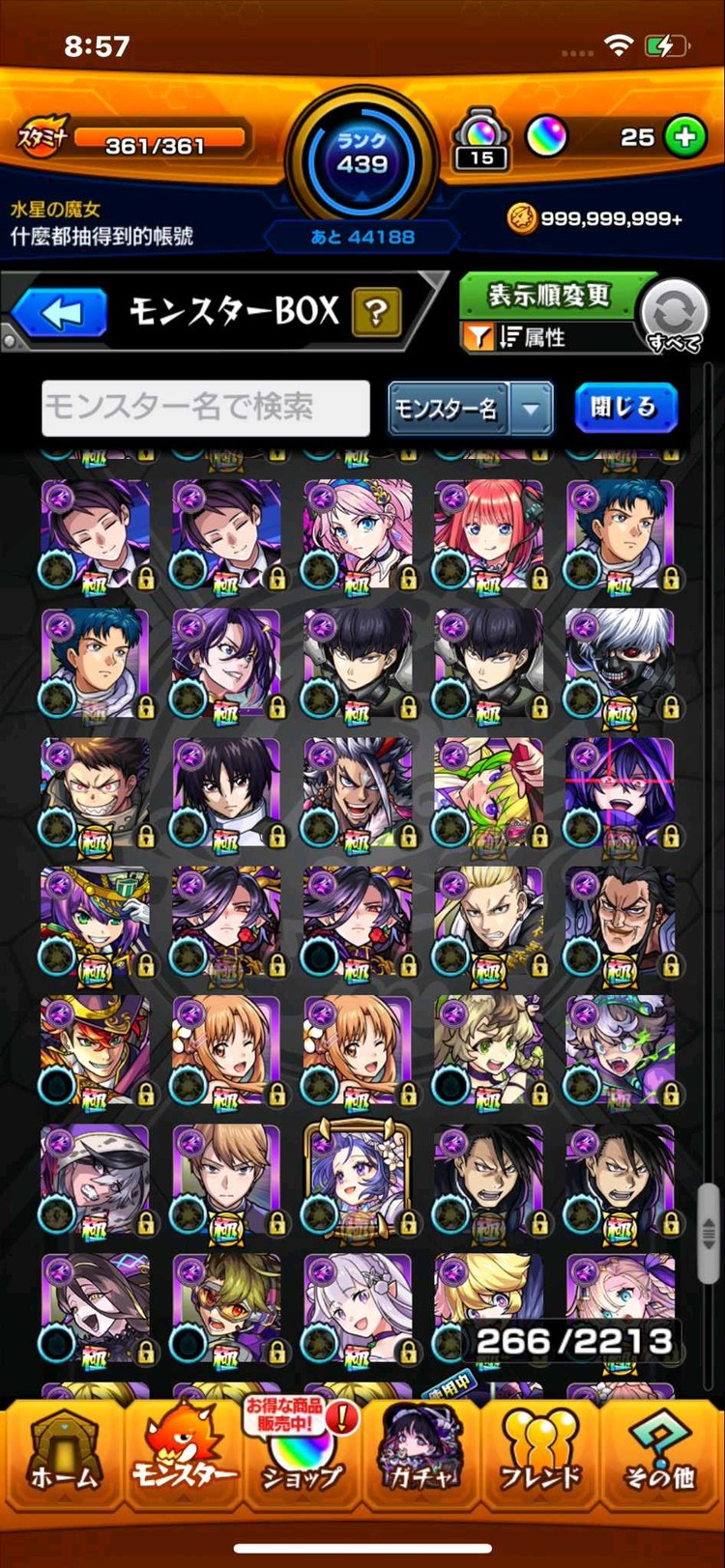The image size is (725, 1568).
Task: Select the gold-framed blue-haired girl monster
Action: click(358, 1181)
